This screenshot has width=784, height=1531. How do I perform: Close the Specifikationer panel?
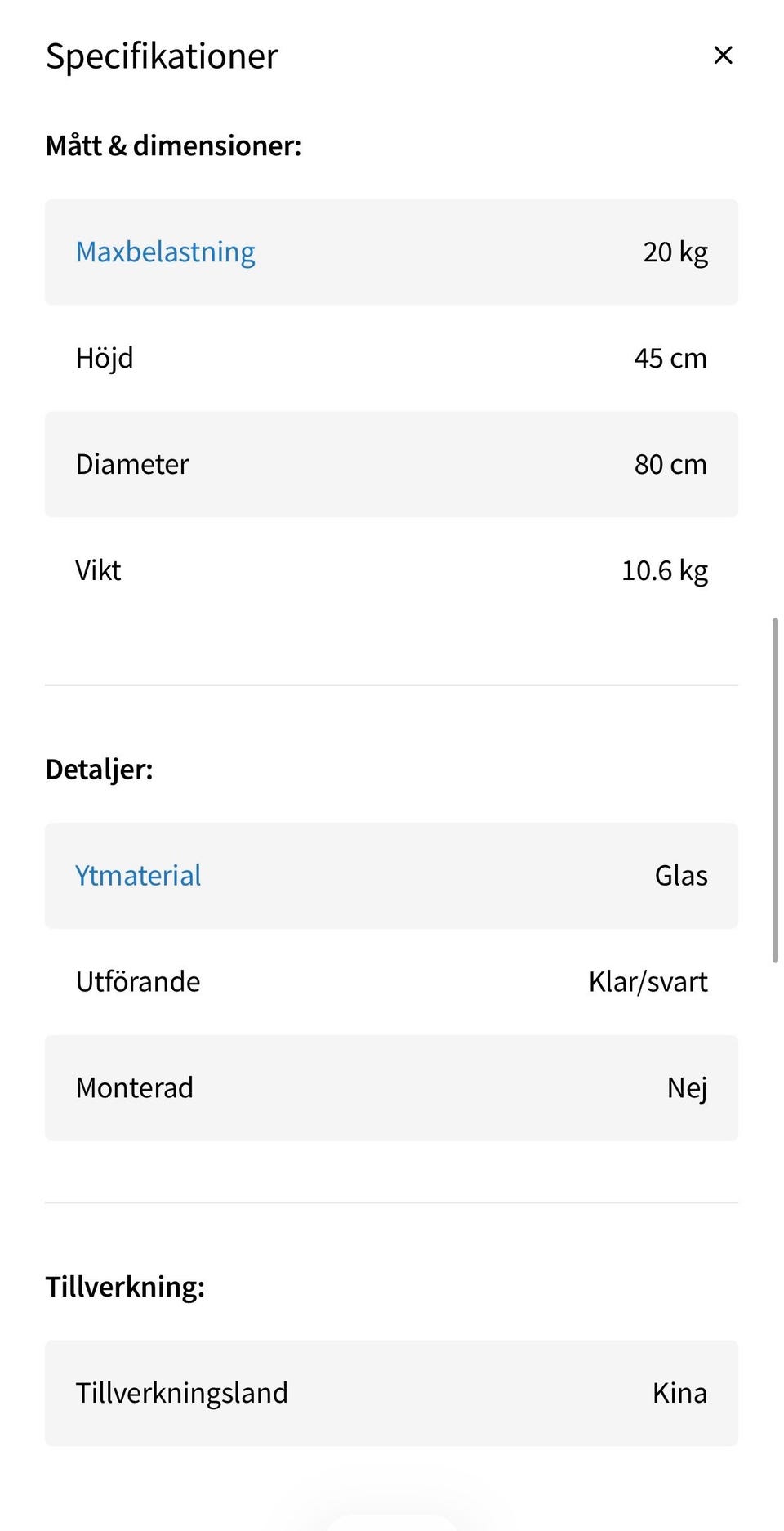point(723,56)
